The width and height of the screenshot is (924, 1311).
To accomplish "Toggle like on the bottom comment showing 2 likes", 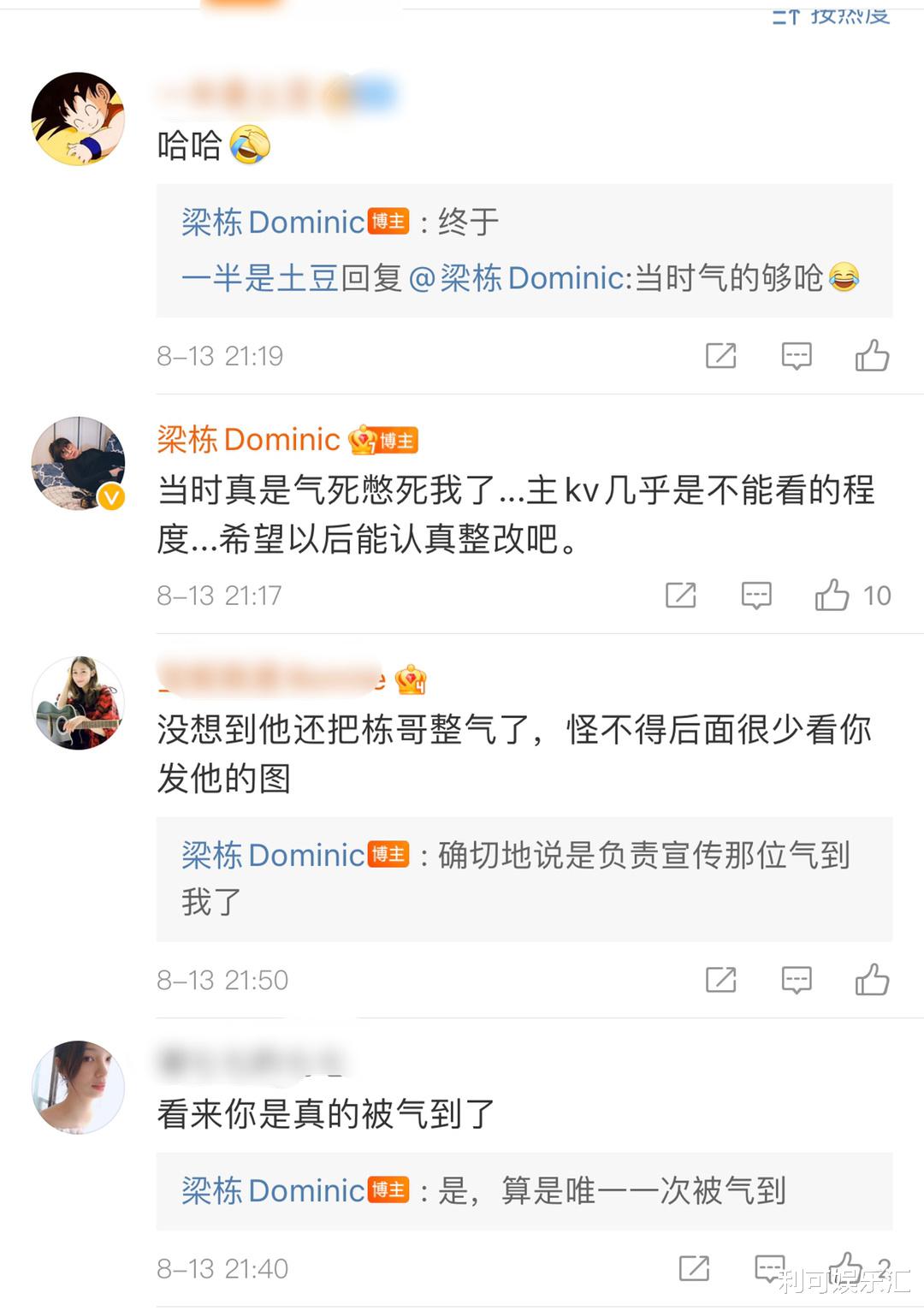I will (847, 1267).
